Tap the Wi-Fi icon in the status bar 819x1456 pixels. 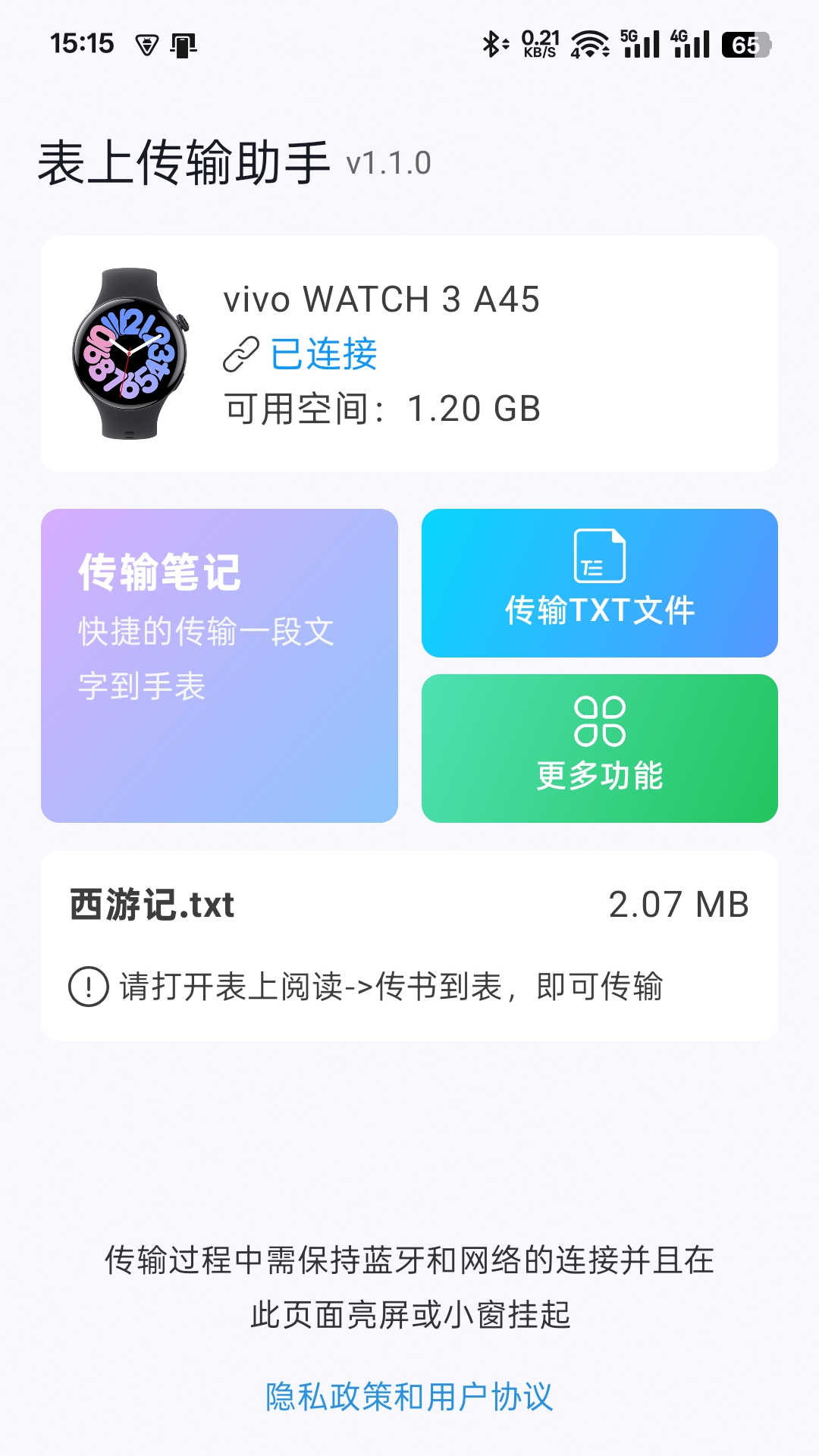591,45
